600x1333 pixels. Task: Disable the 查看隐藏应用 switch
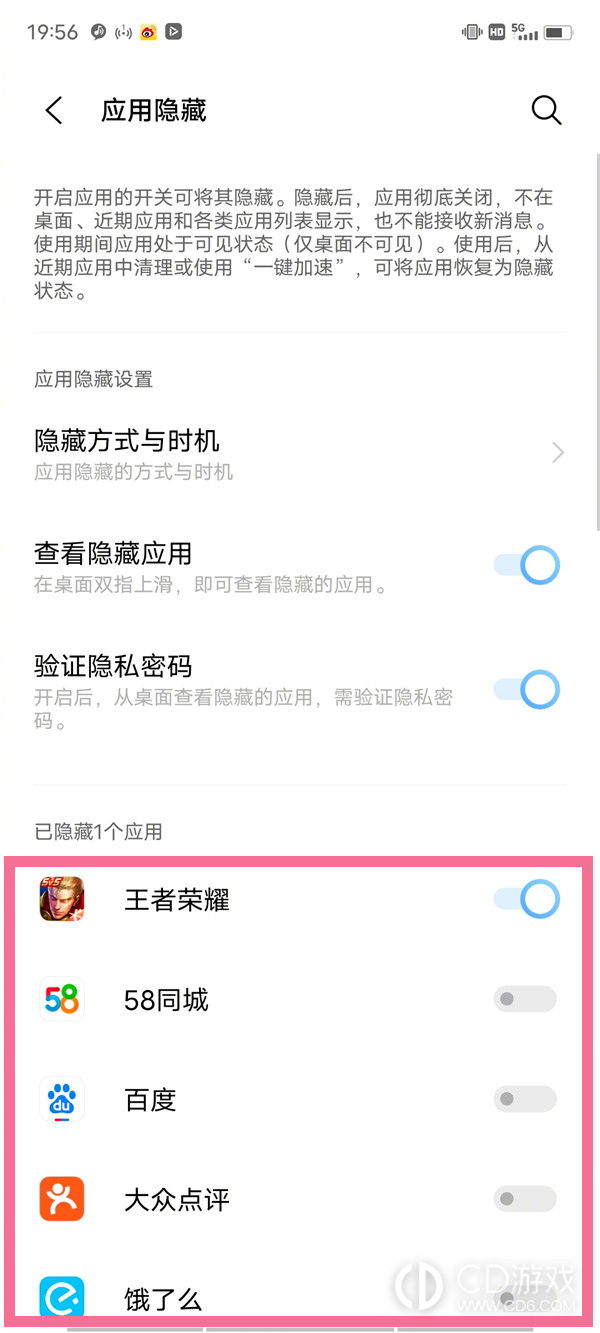click(x=526, y=565)
